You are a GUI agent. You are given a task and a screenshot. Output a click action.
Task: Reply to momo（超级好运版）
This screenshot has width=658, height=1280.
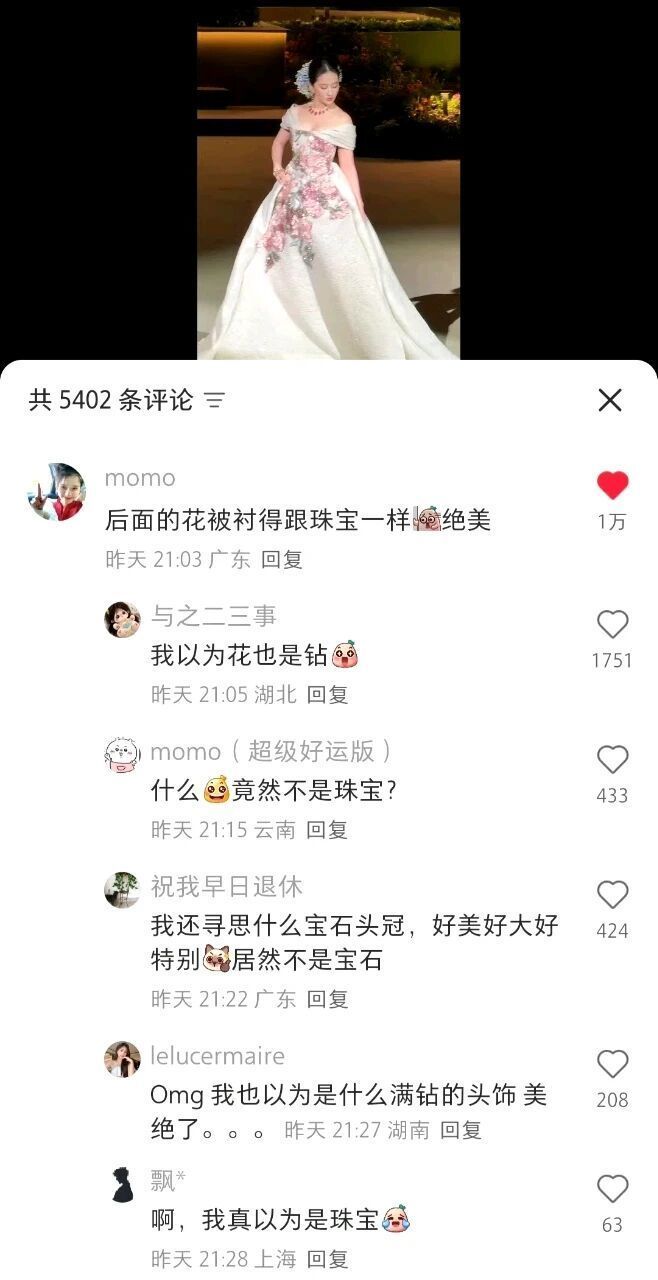click(327, 829)
